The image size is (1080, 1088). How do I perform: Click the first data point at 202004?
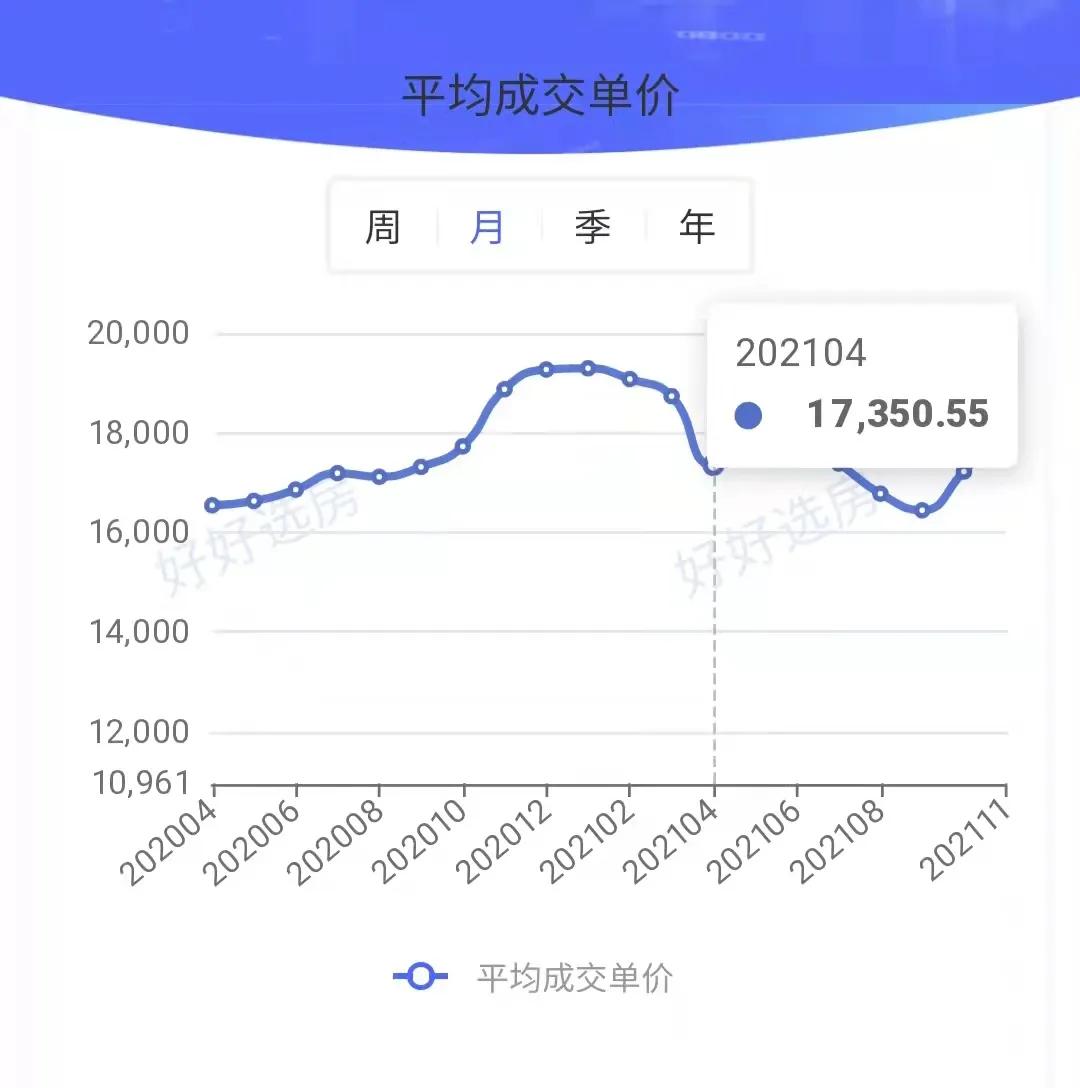[211, 505]
